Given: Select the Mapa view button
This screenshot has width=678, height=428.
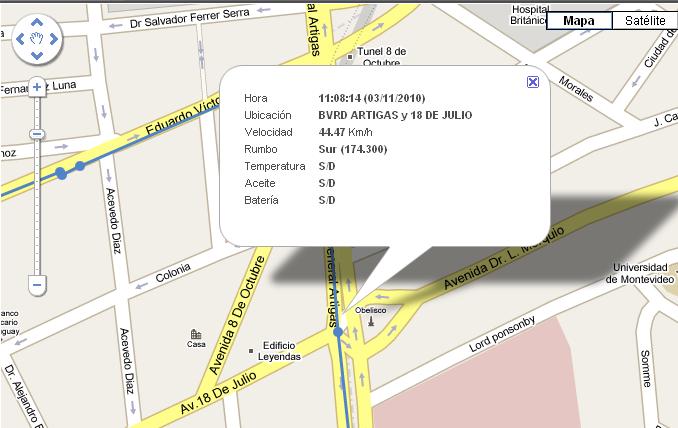Looking at the screenshot, I should (x=579, y=20).
